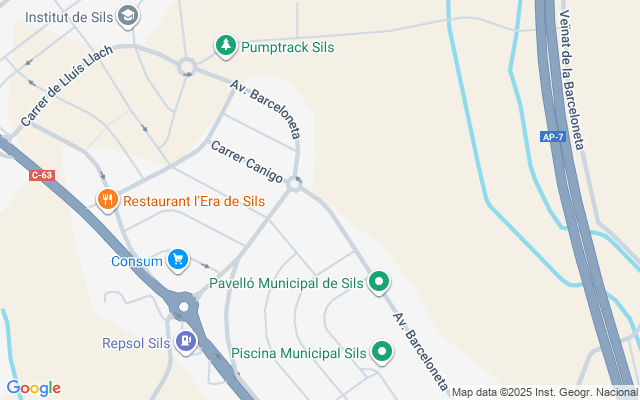Tap the Restaurant l'Era de Sils pin
The image size is (640, 400).
(x=108, y=200)
